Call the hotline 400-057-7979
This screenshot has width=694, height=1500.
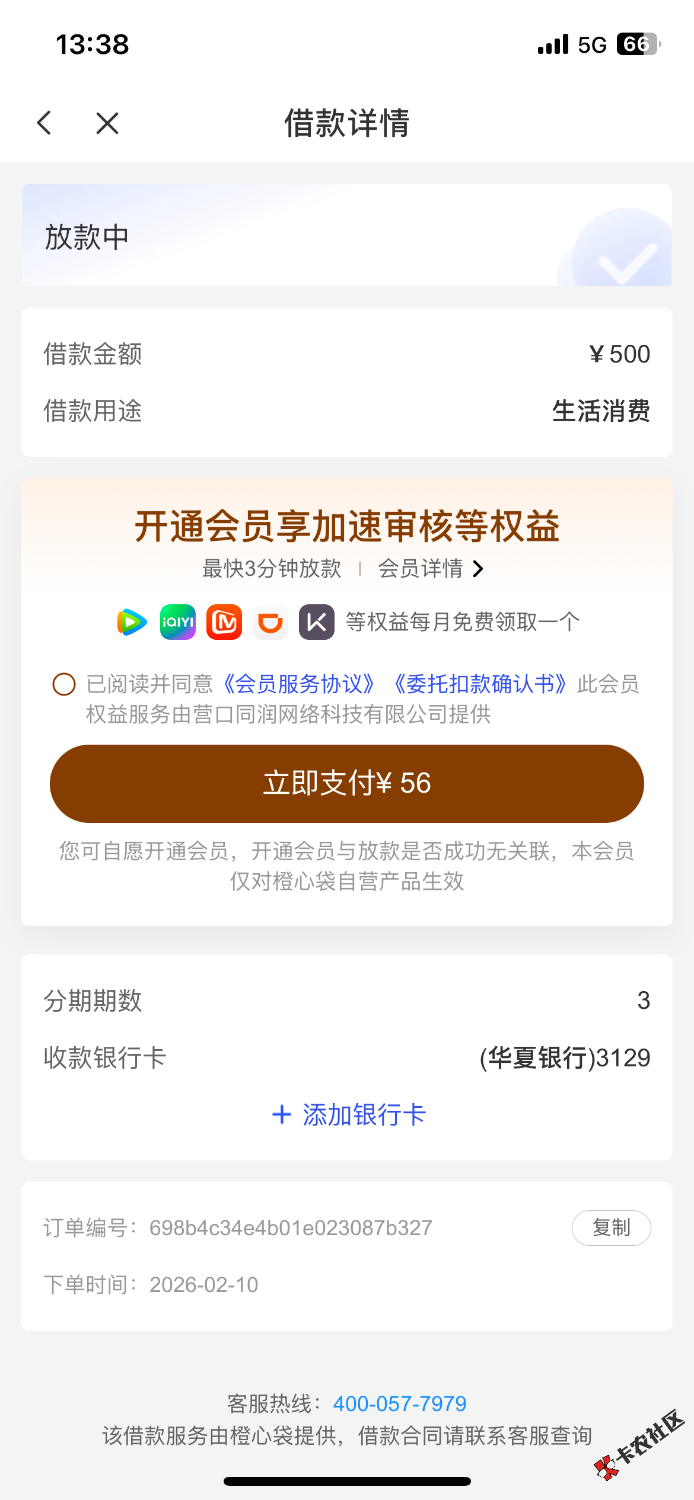[400, 1404]
